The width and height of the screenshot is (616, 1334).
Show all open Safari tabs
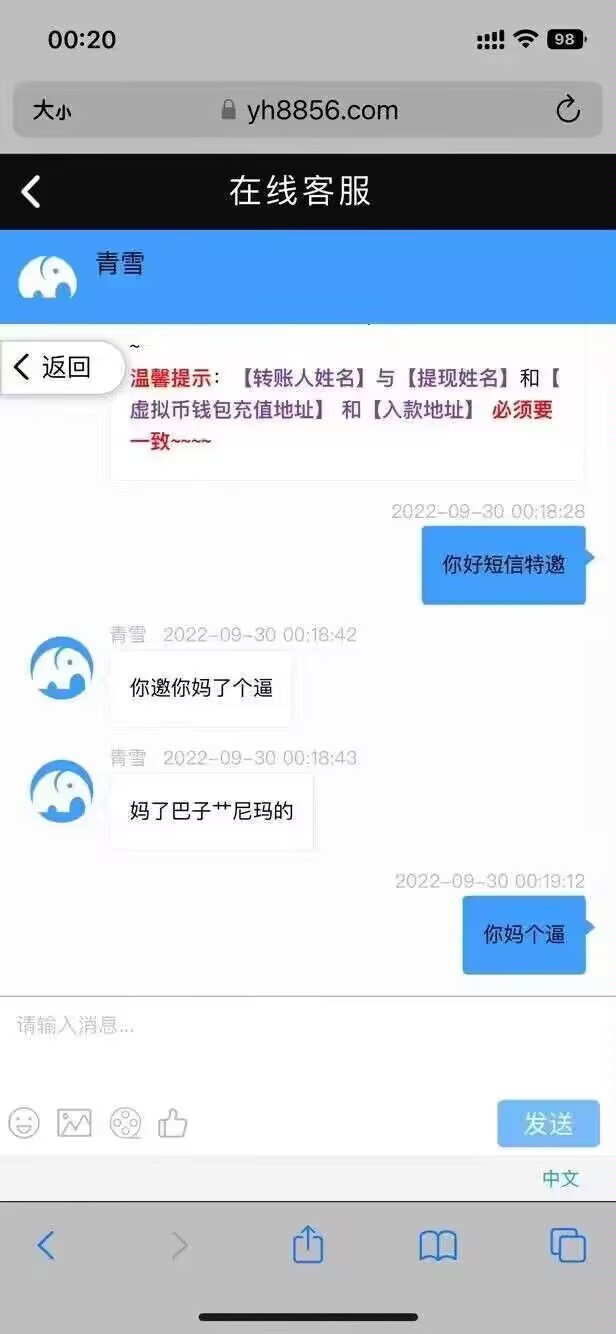tap(568, 1245)
